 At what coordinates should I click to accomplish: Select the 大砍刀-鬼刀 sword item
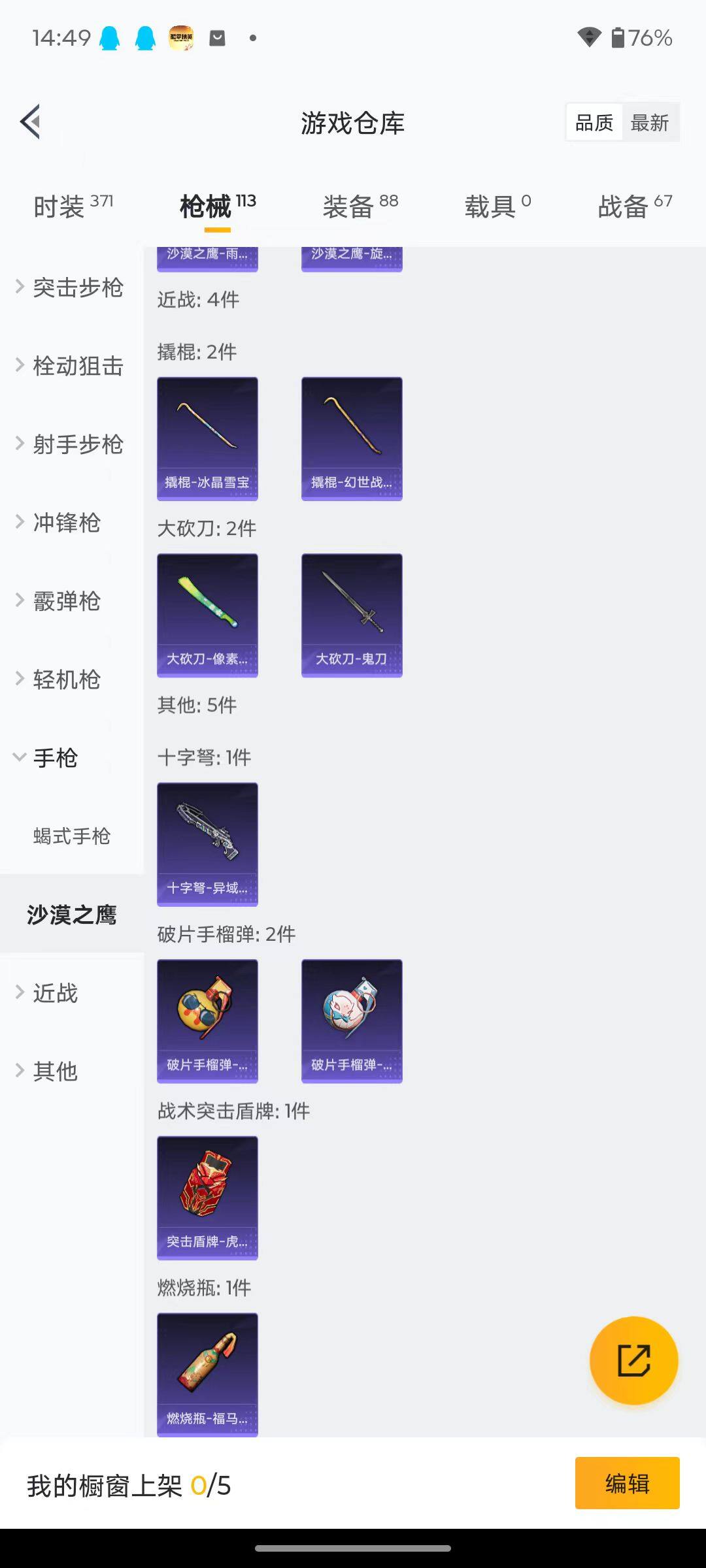[x=352, y=614]
